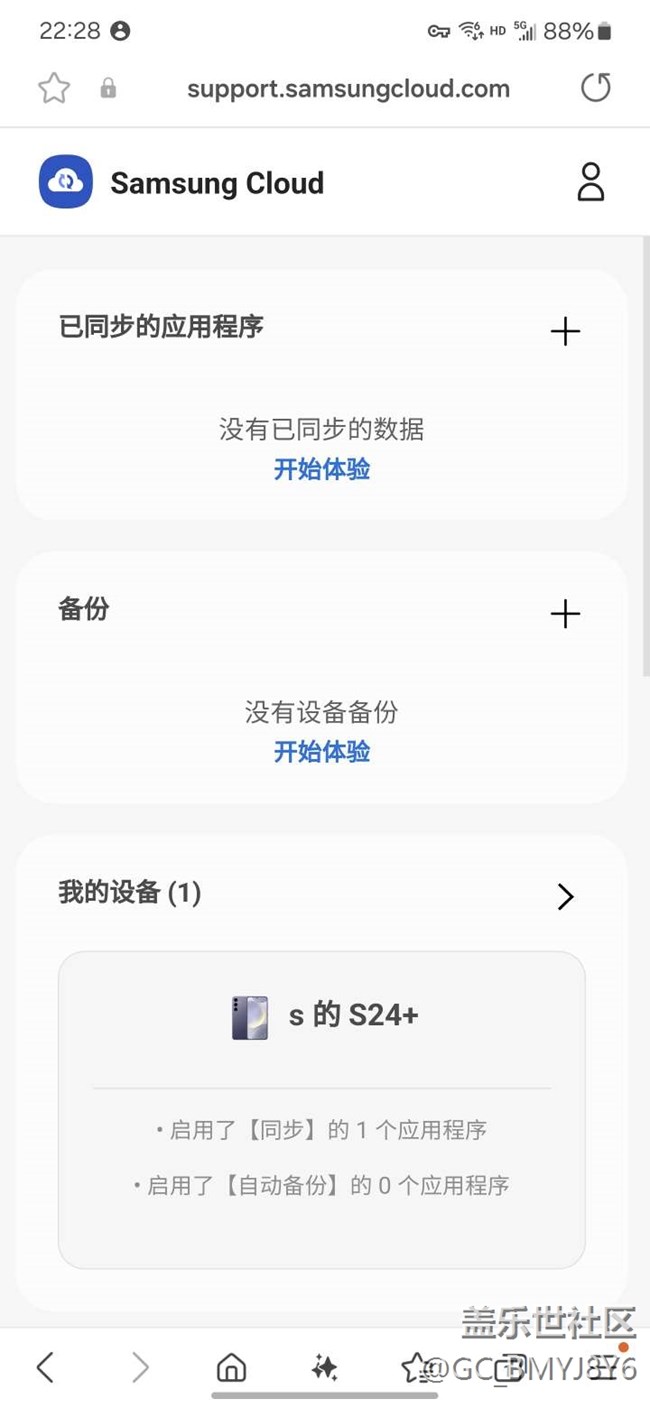Go to the browser home page
This screenshot has height=1408, width=650.
231,1367
